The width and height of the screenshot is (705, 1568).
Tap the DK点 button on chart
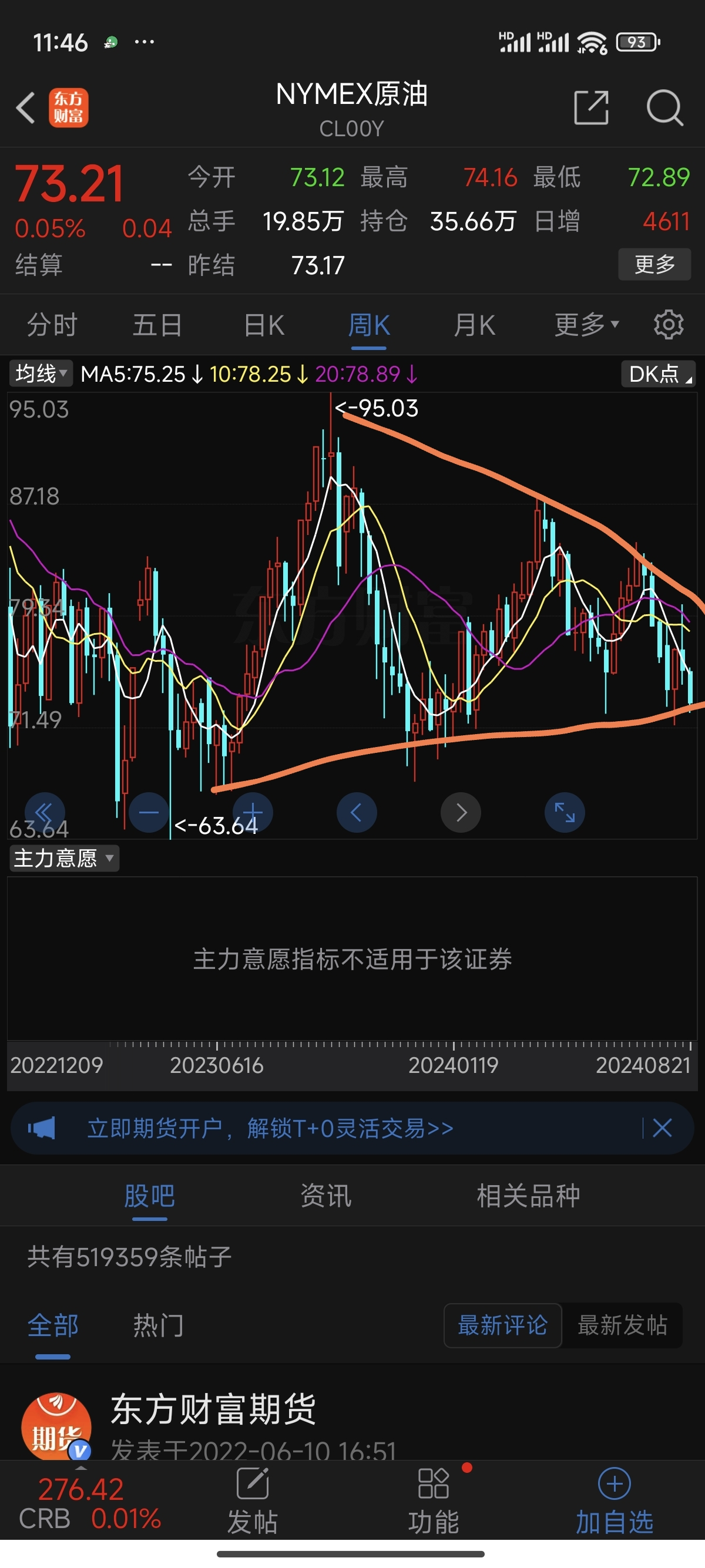click(658, 374)
